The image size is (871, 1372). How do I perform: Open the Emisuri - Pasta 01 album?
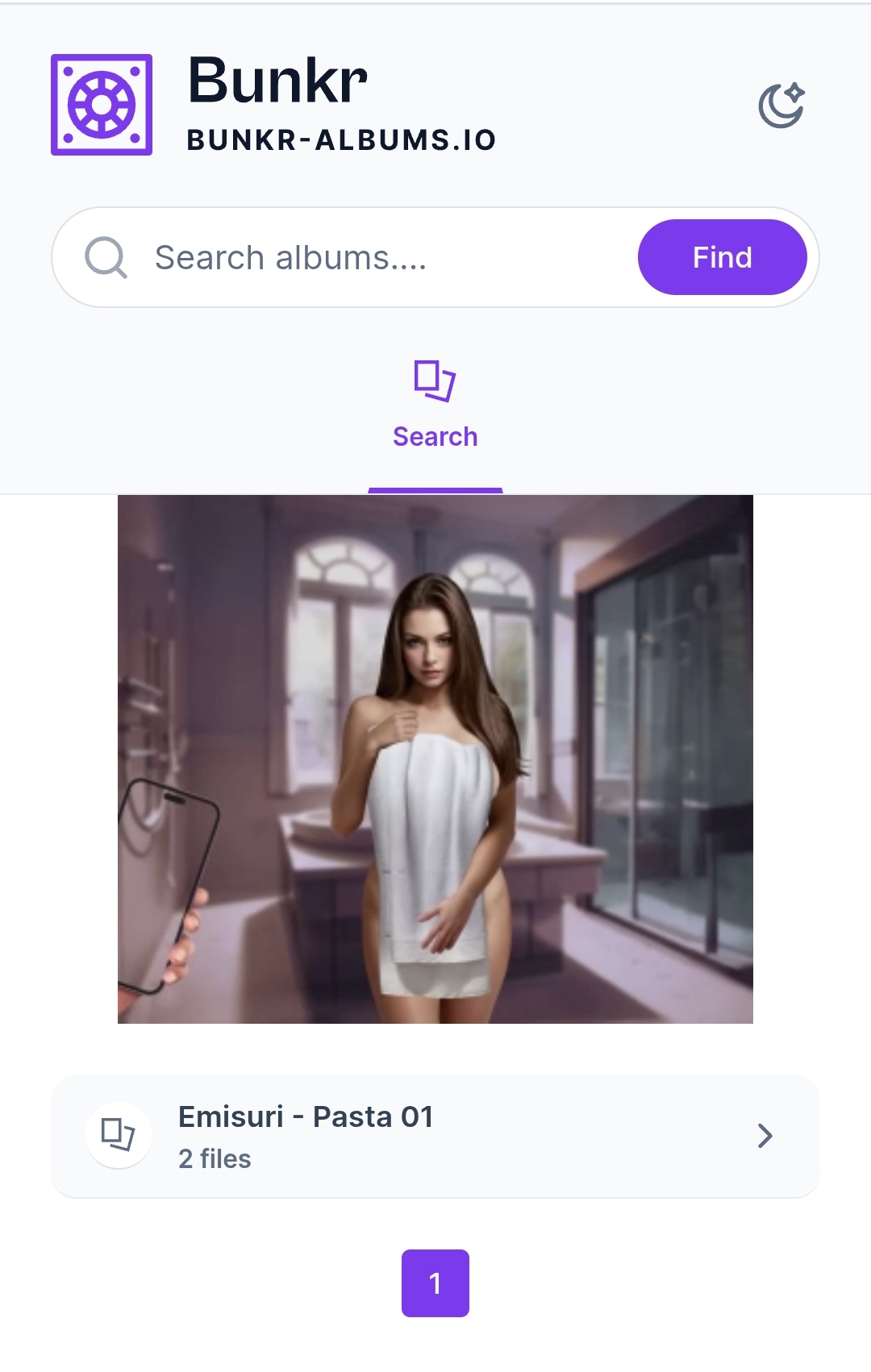(x=435, y=1136)
